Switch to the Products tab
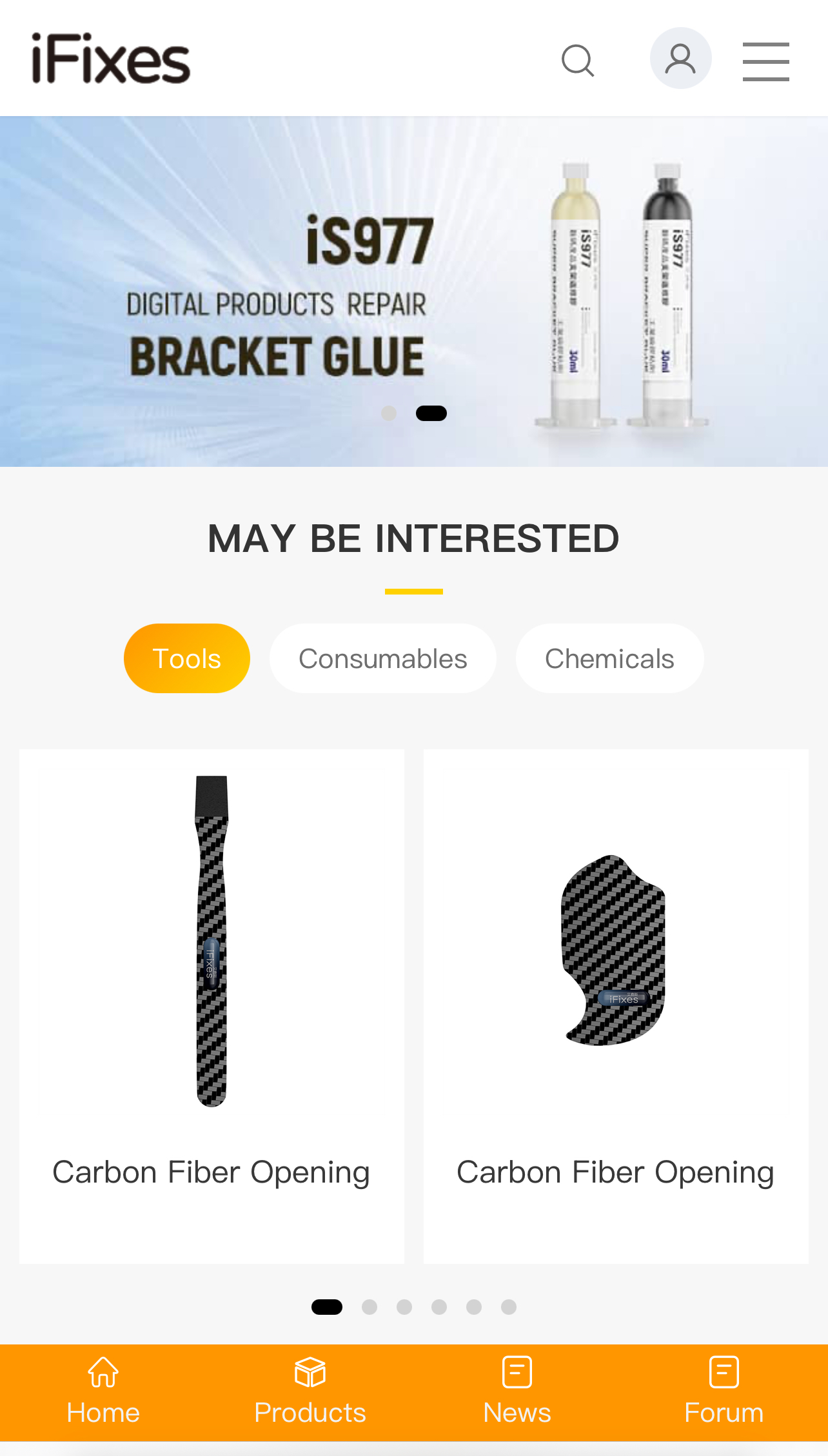The width and height of the screenshot is (828, 1456). [310, 1392]
